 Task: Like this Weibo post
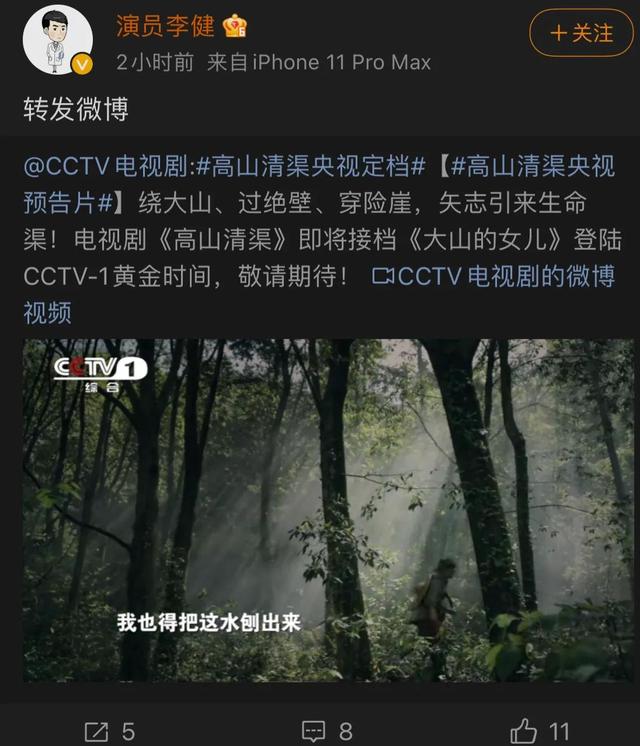click(539, 731)
